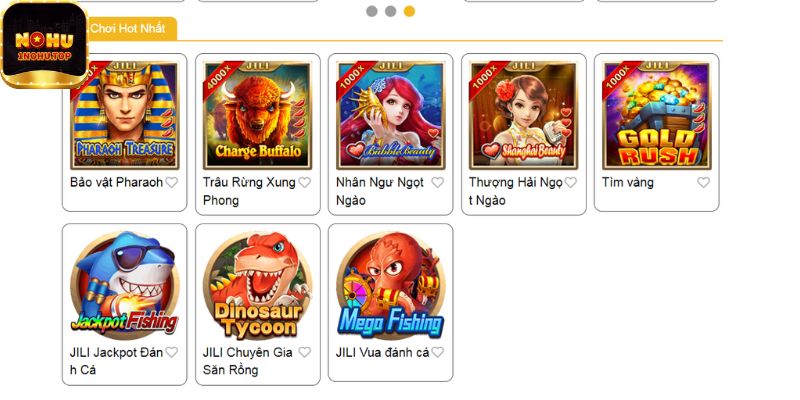Open the Thượng Hải Ngọt Ngào game
The height and width of the screenshot is (400, 800).
[x=523, y=115]
